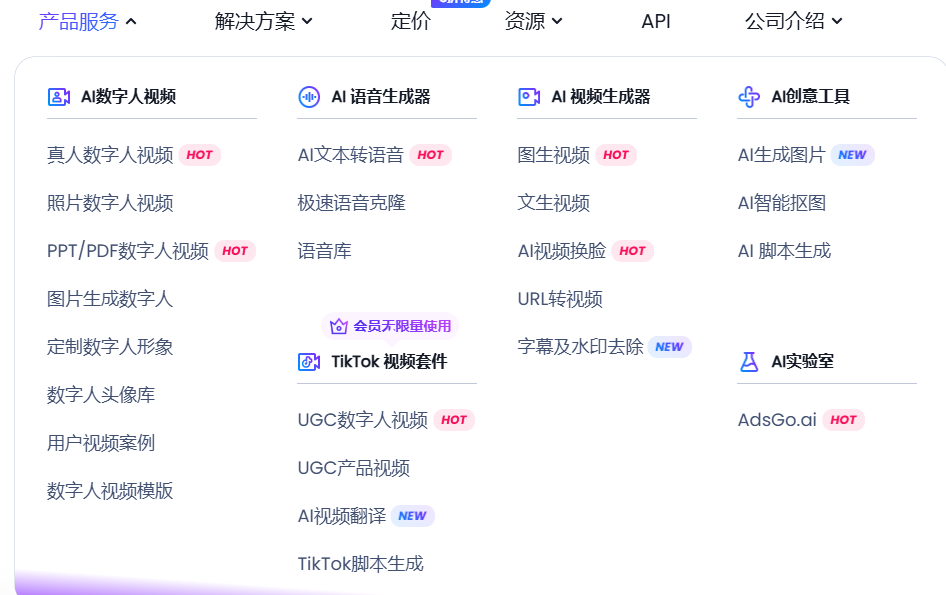This screenshot has width=946, height=595.
Task: Open 图生视频 tool
Action: [553, 155]
